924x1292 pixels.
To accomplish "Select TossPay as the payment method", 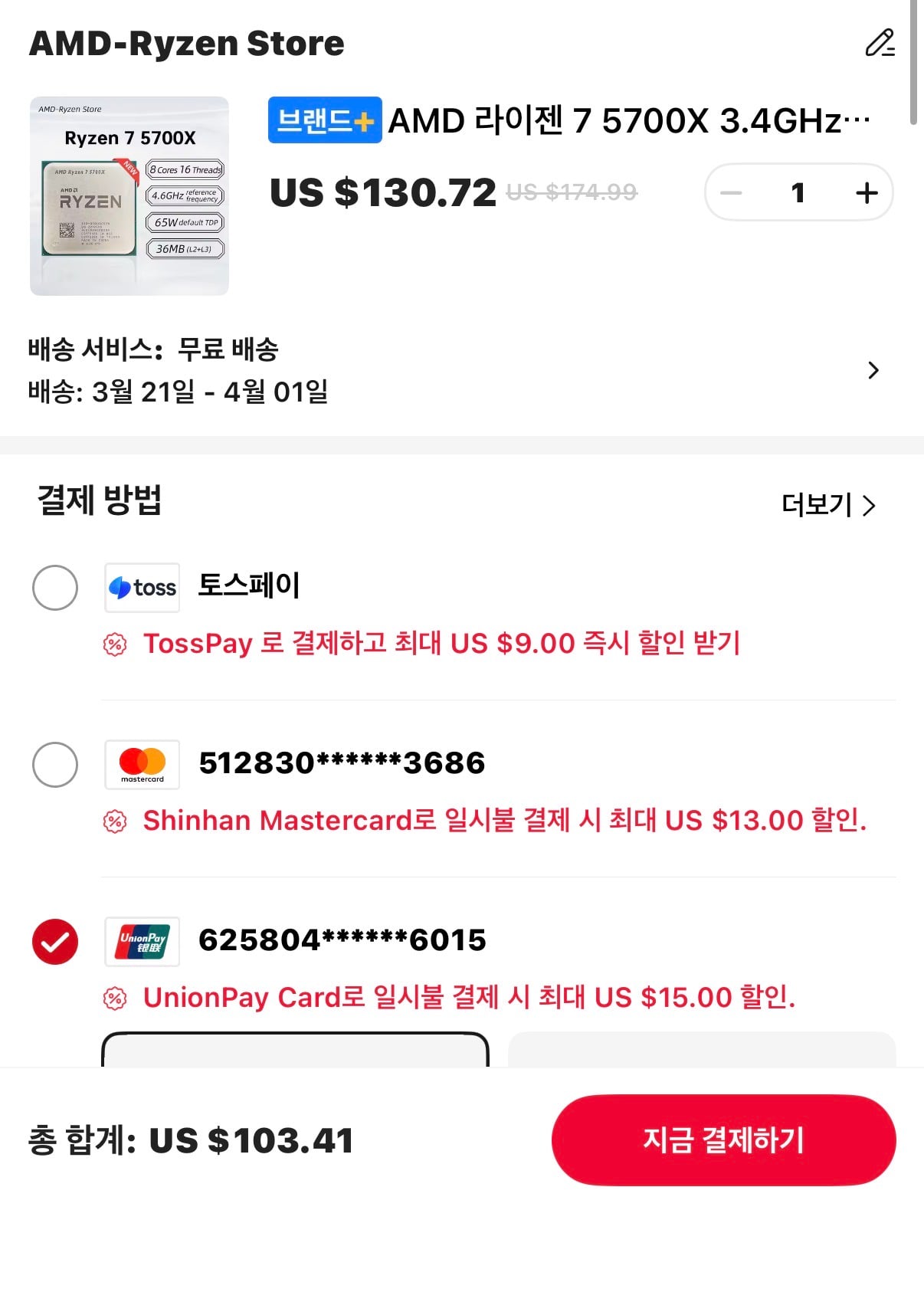I will (55, 587).
